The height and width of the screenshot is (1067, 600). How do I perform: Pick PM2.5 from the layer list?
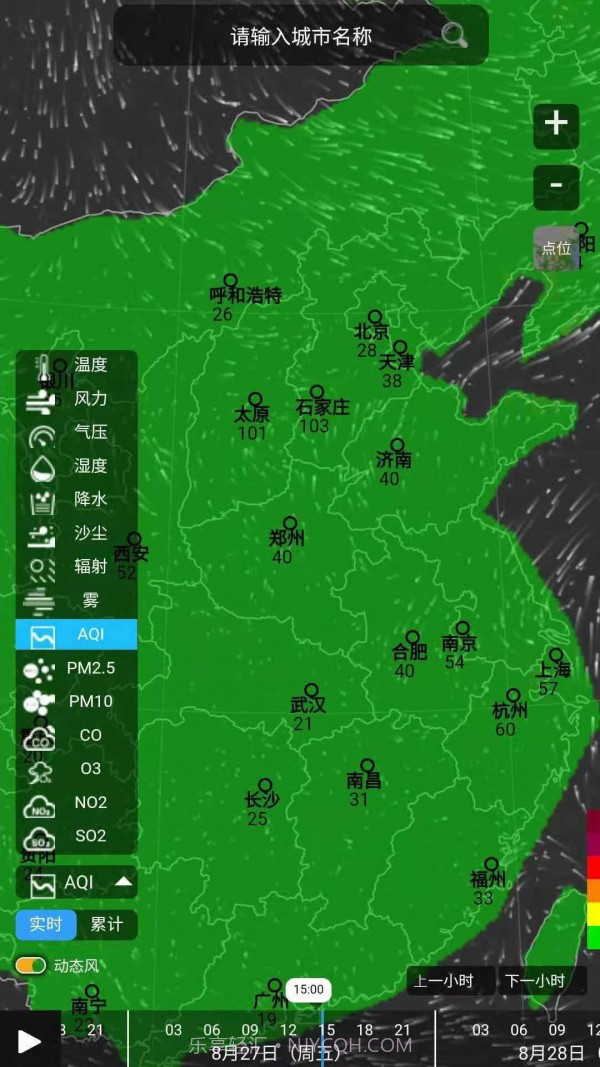[x=76, y=667]
